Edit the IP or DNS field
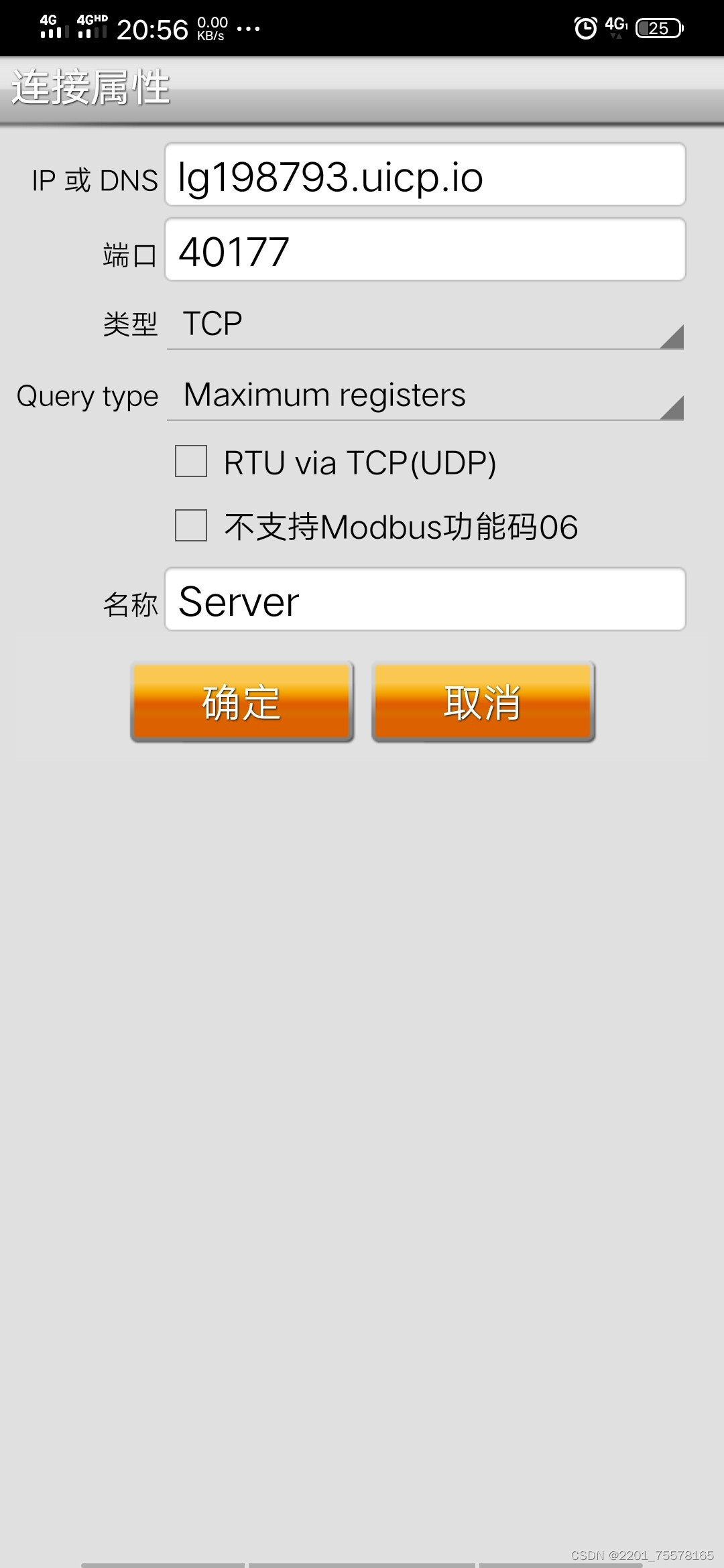724x1568 pixels. click(425, 175)
